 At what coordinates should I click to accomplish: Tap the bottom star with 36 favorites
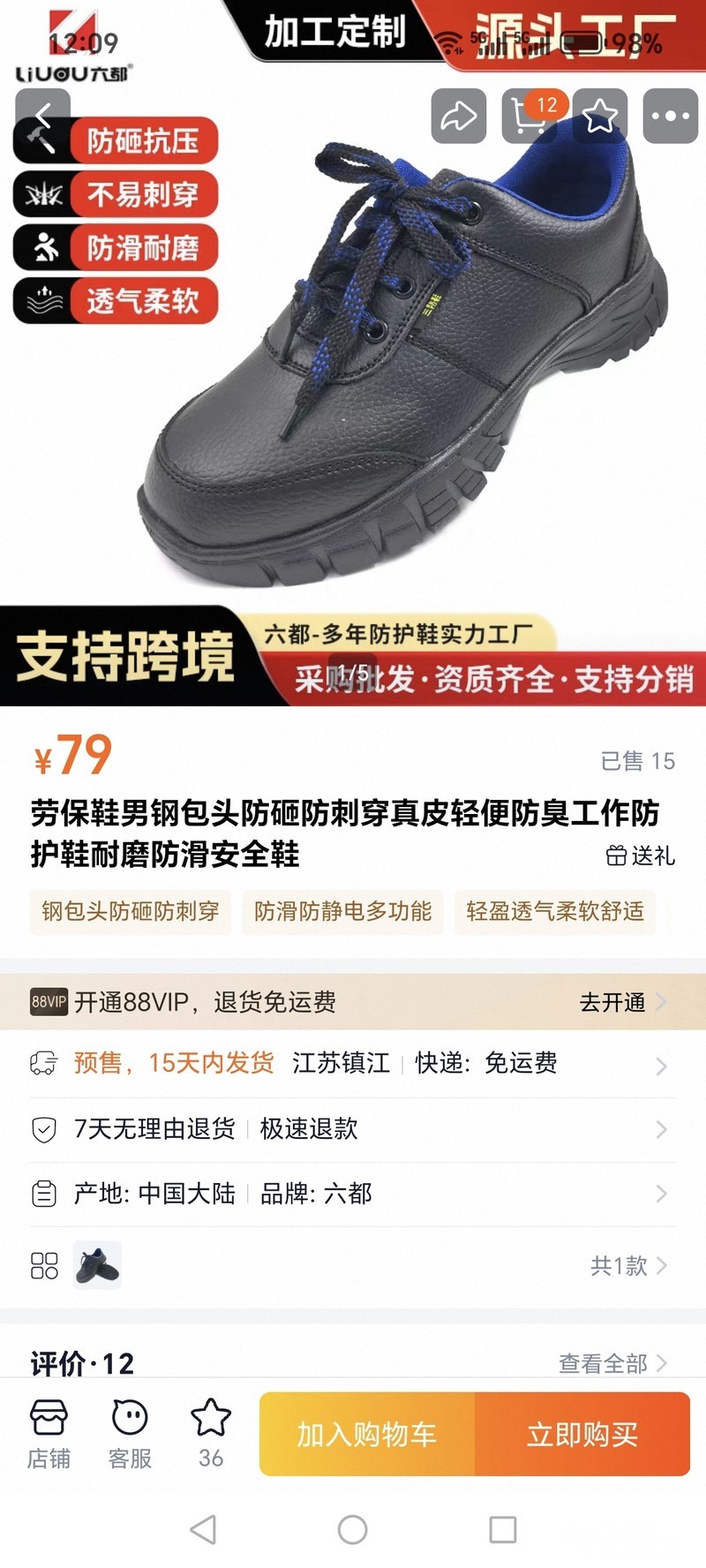[211, 1434]
